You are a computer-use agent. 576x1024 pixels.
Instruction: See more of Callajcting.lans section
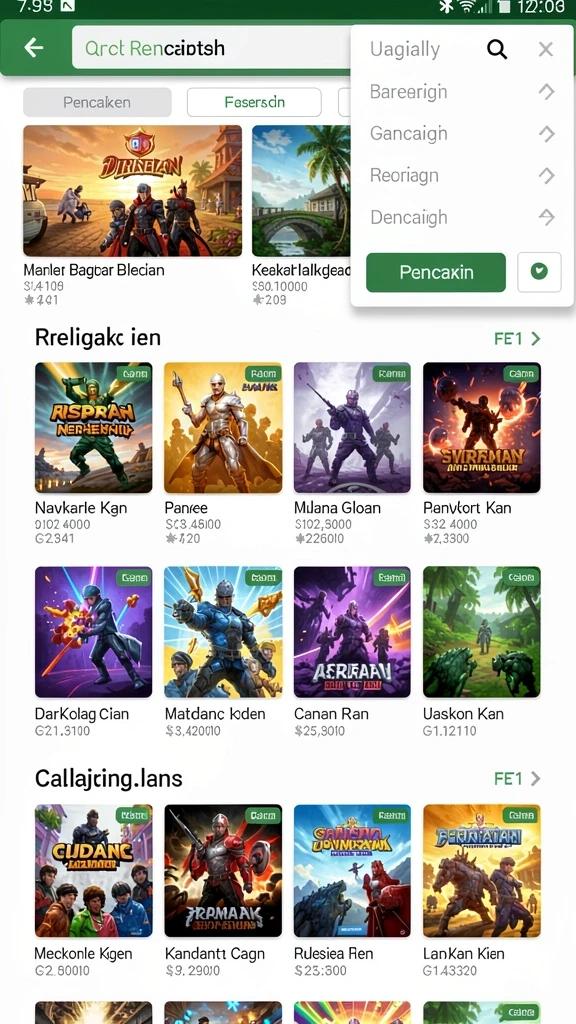[517, 778]
